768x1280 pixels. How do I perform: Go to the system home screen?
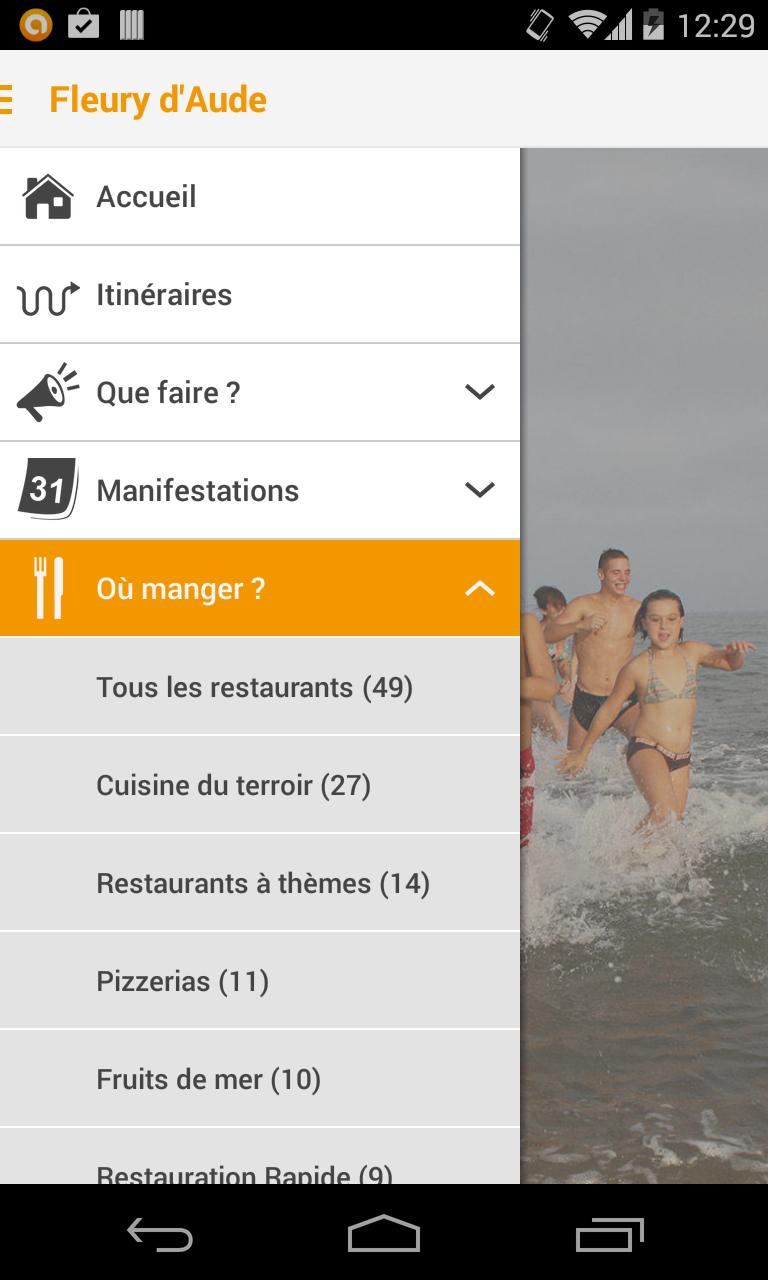point(384,1236)
